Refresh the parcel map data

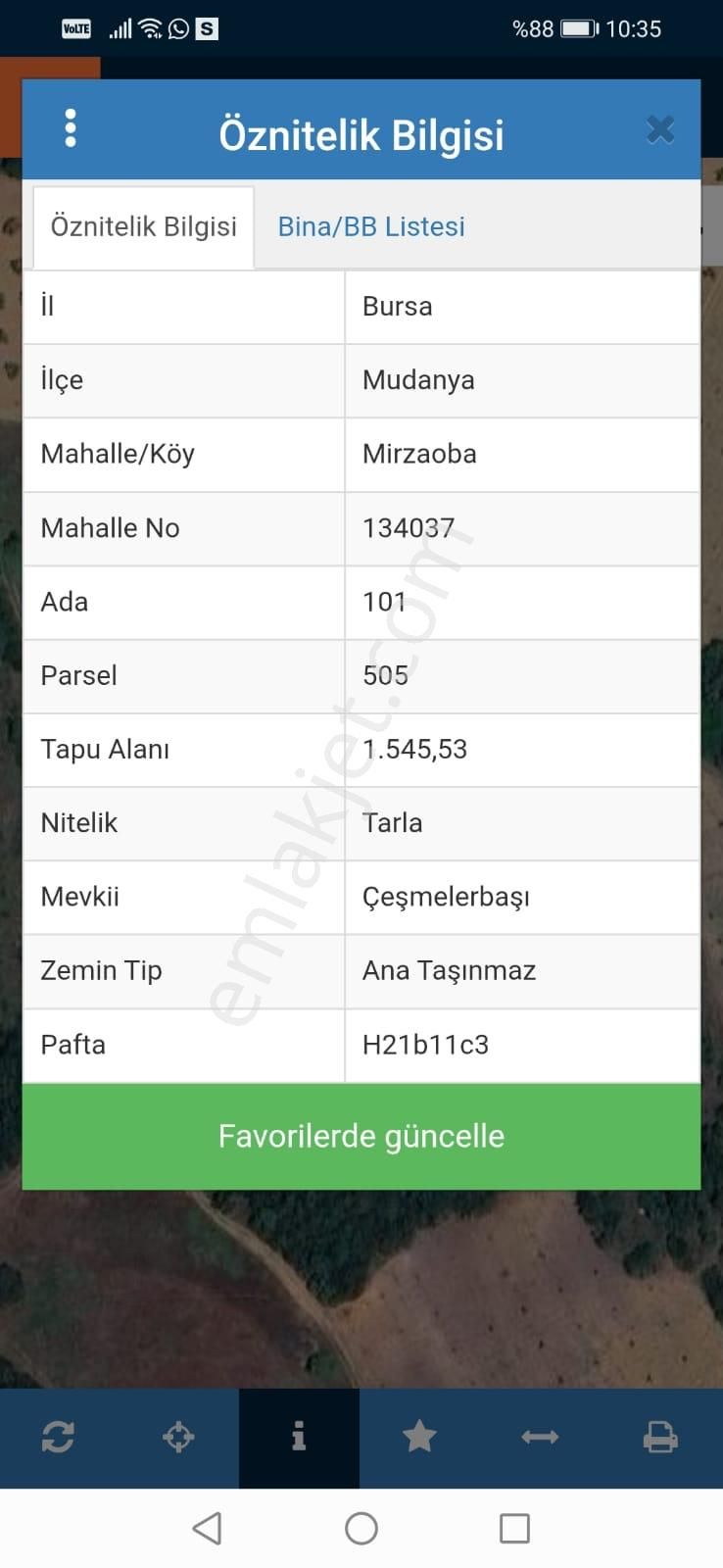[58, 1438]
